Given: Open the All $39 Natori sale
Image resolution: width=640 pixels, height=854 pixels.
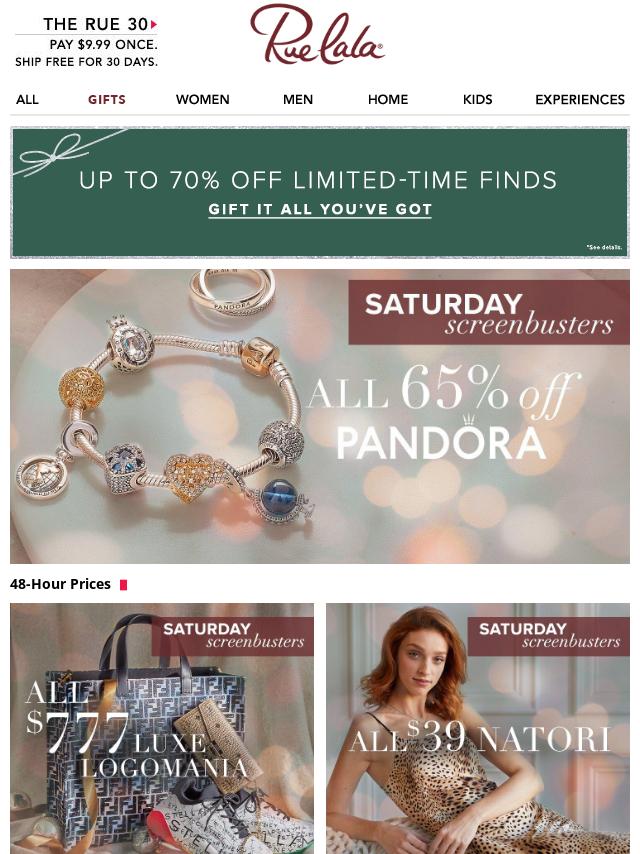Looking at the screenshot, I should point(478,728).
